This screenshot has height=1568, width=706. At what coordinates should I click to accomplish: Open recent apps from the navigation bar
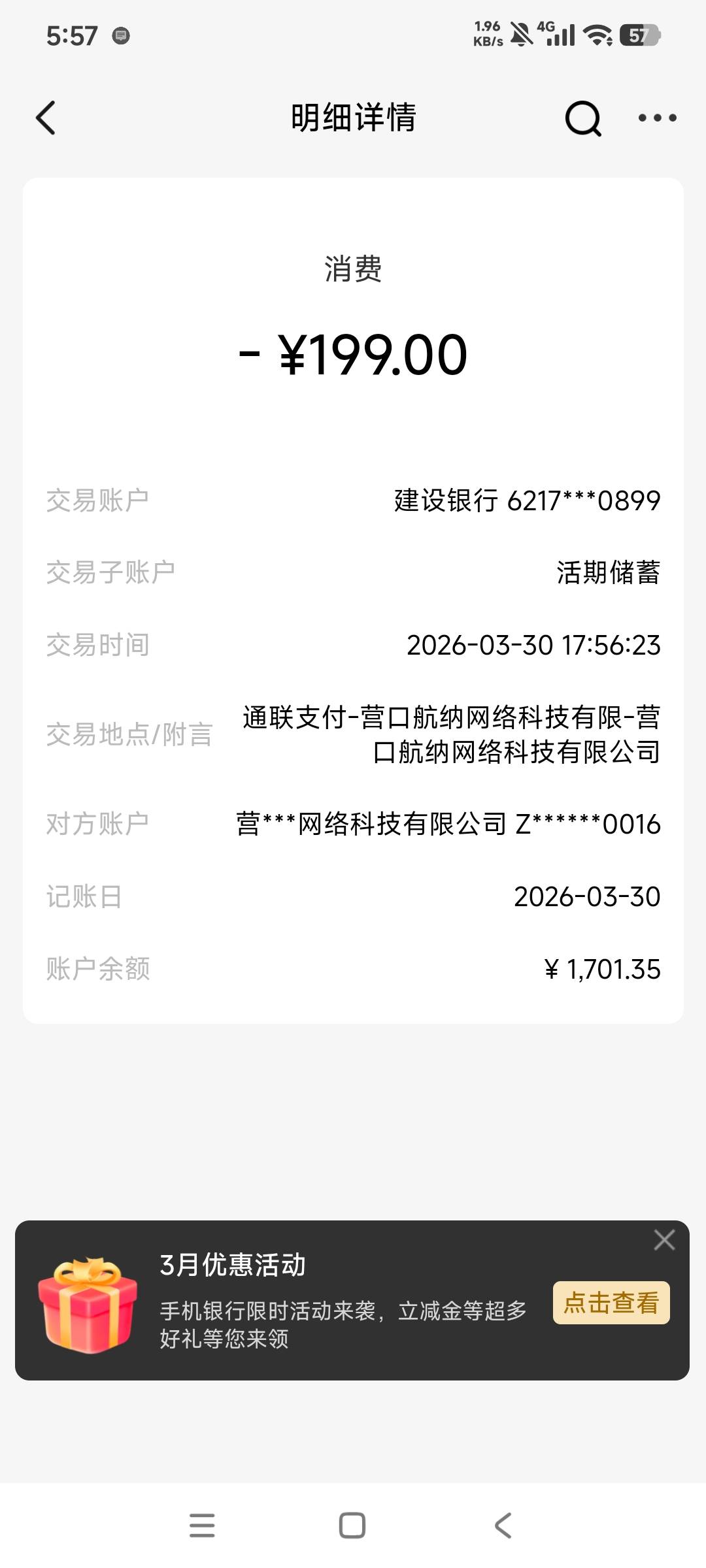[202, 1526]
